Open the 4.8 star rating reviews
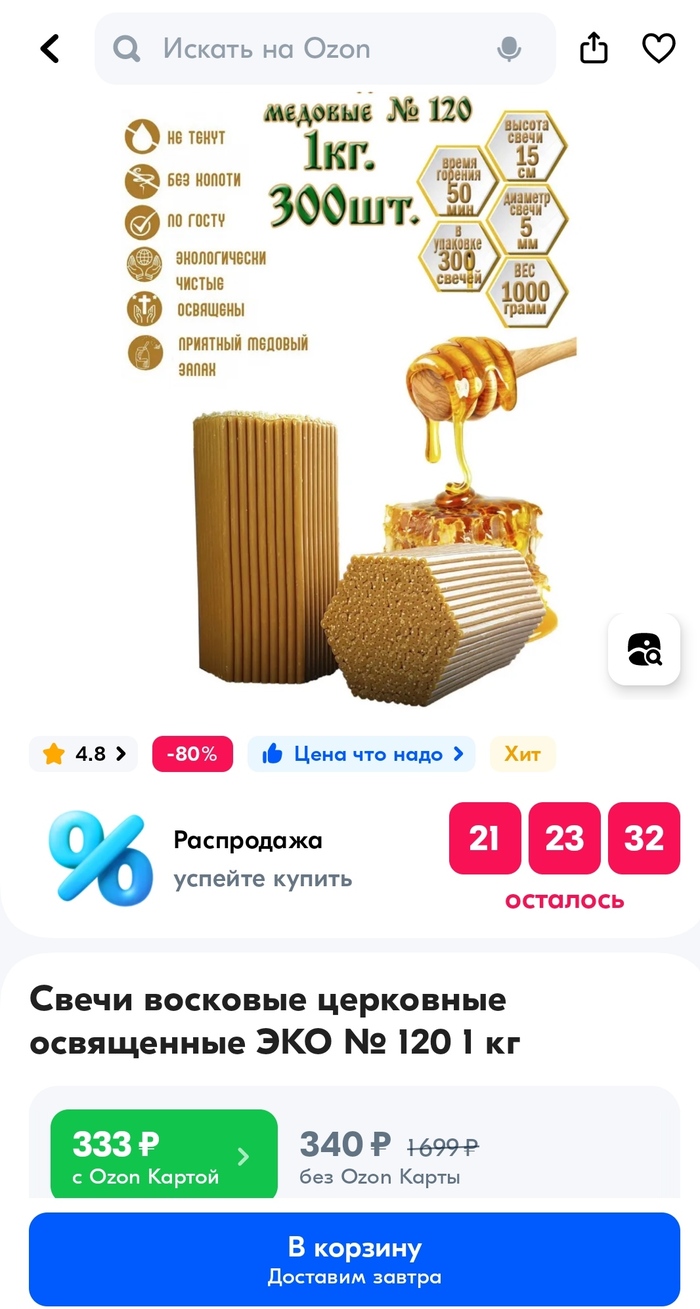This screenshot has width=700, height=1309. 84,754
